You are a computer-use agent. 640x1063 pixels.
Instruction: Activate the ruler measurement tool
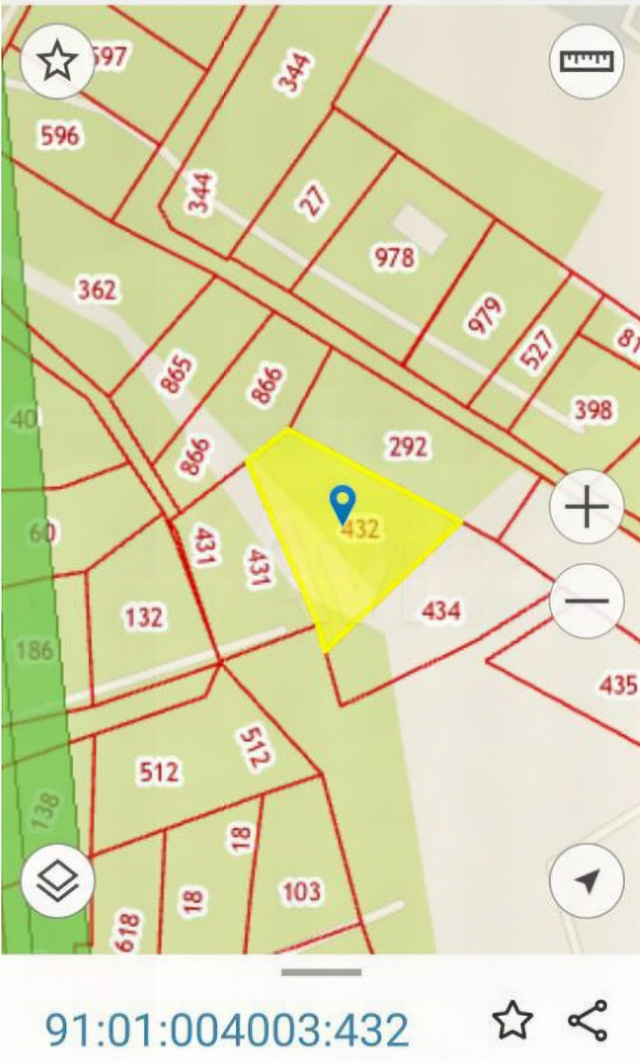587,61
